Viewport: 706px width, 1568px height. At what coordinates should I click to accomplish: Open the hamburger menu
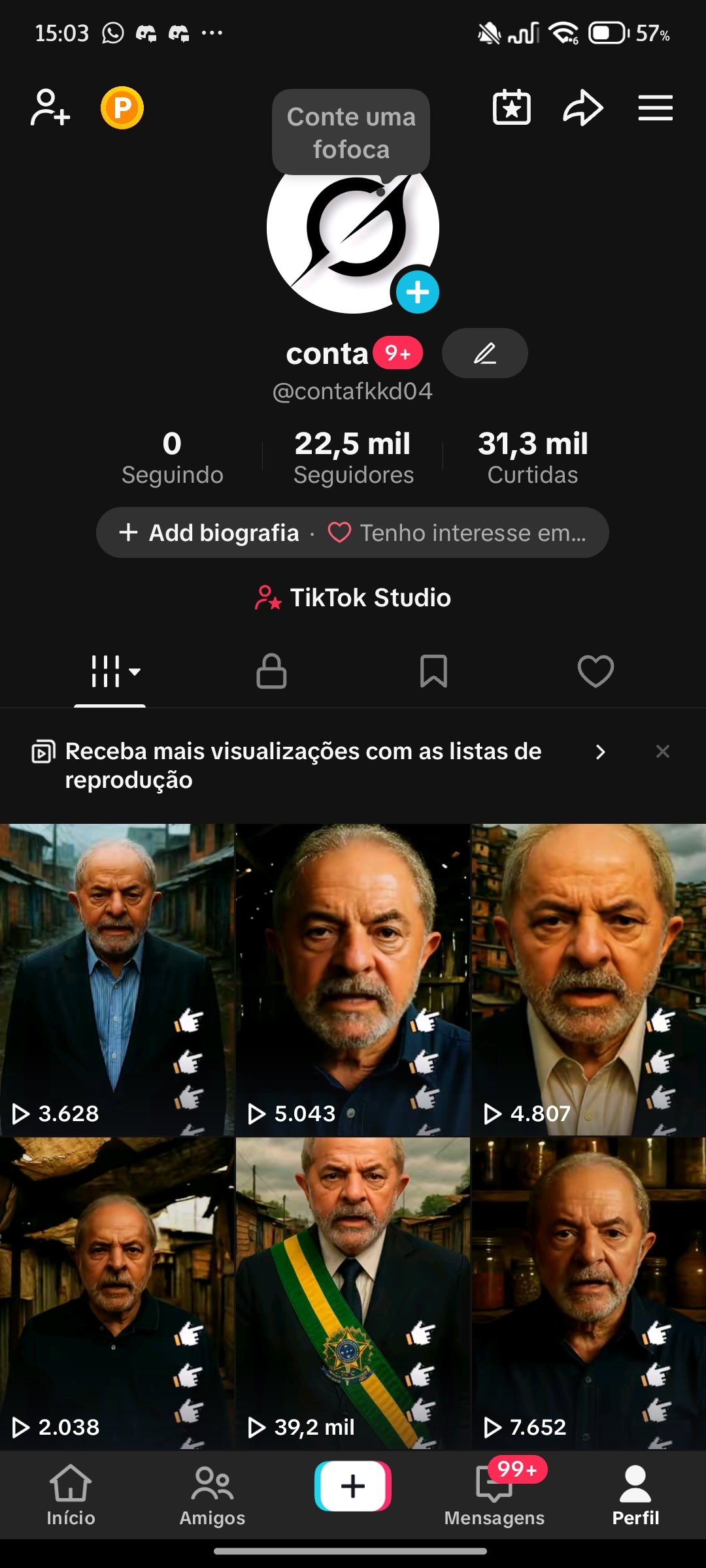coord(655,108)
